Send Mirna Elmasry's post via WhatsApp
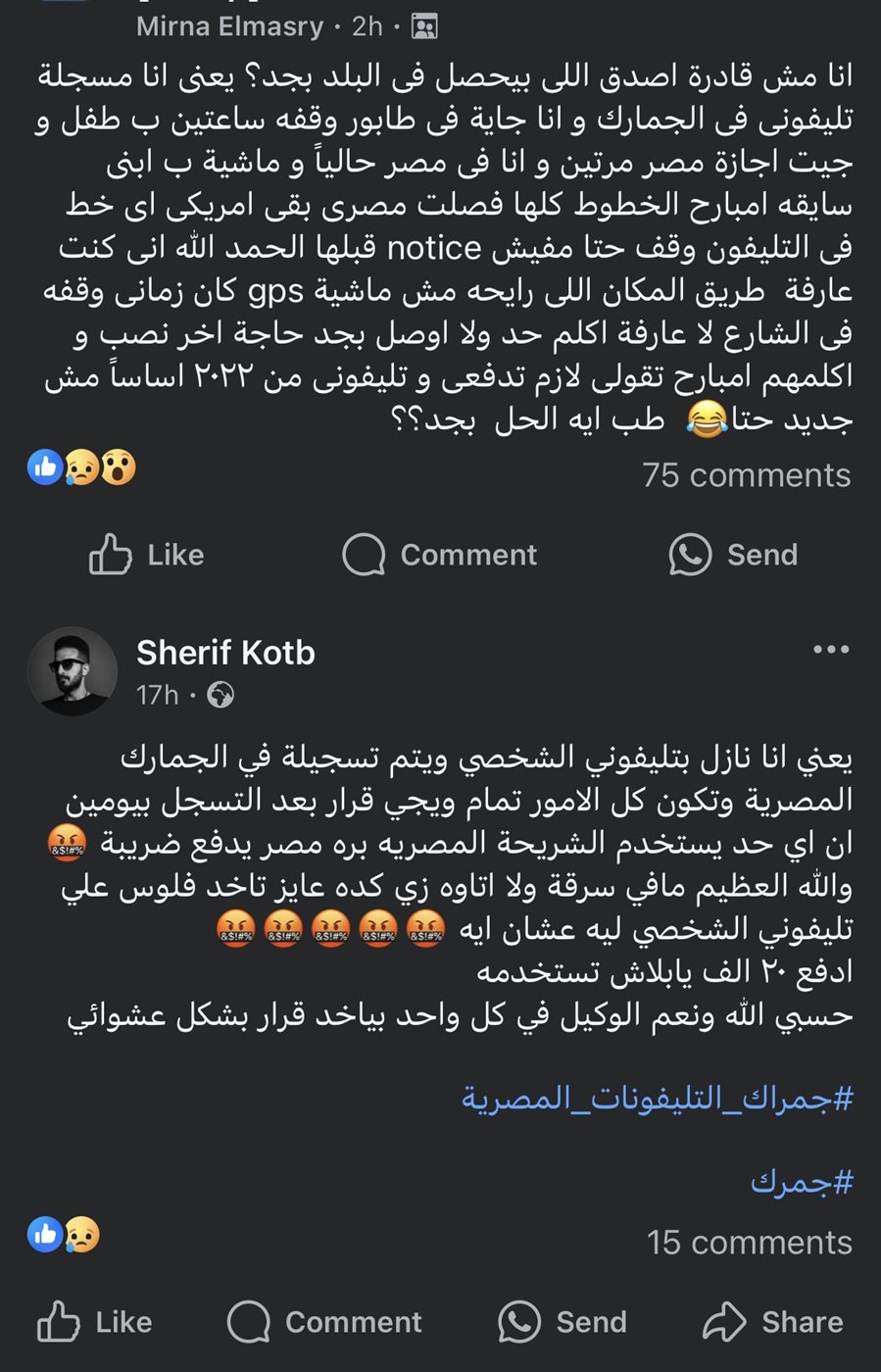 (x=733, y=555)
